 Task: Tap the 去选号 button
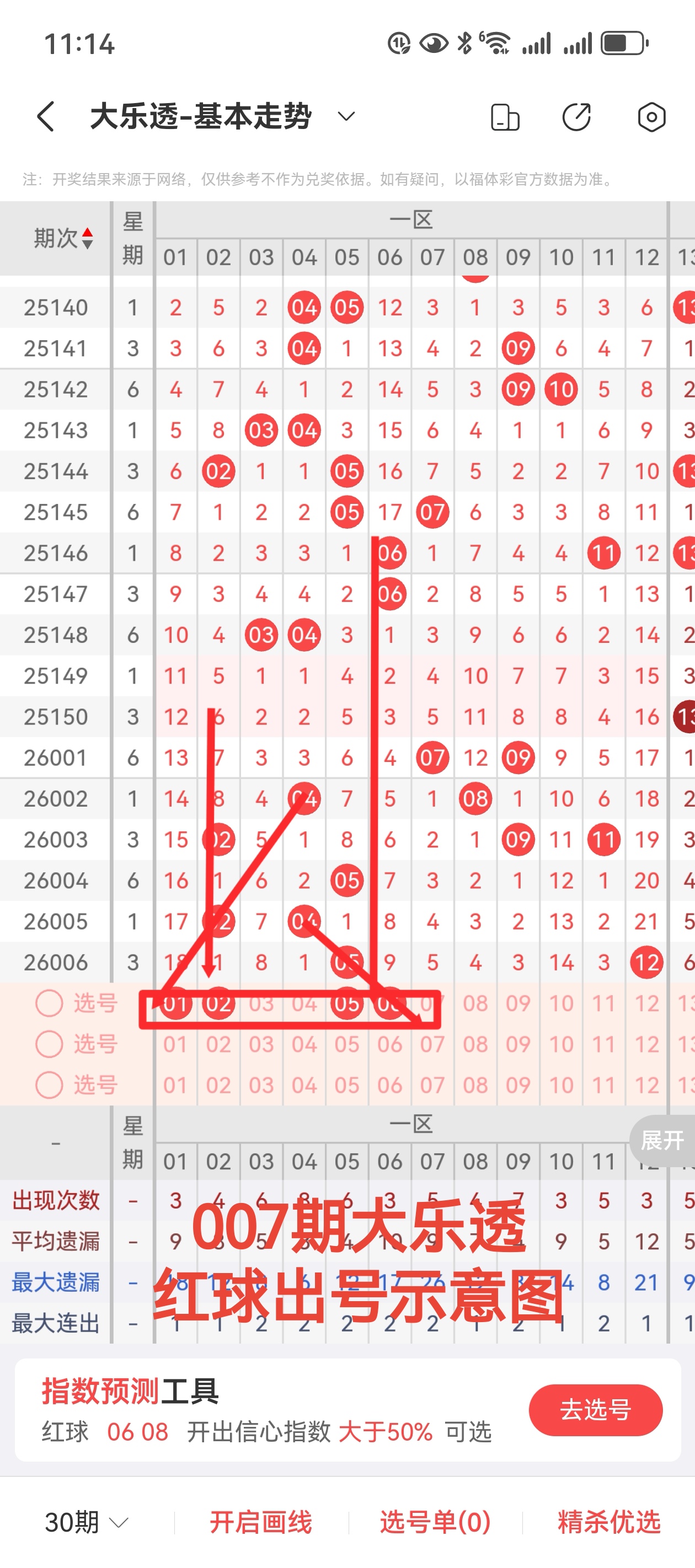[x=595, y=1410]
